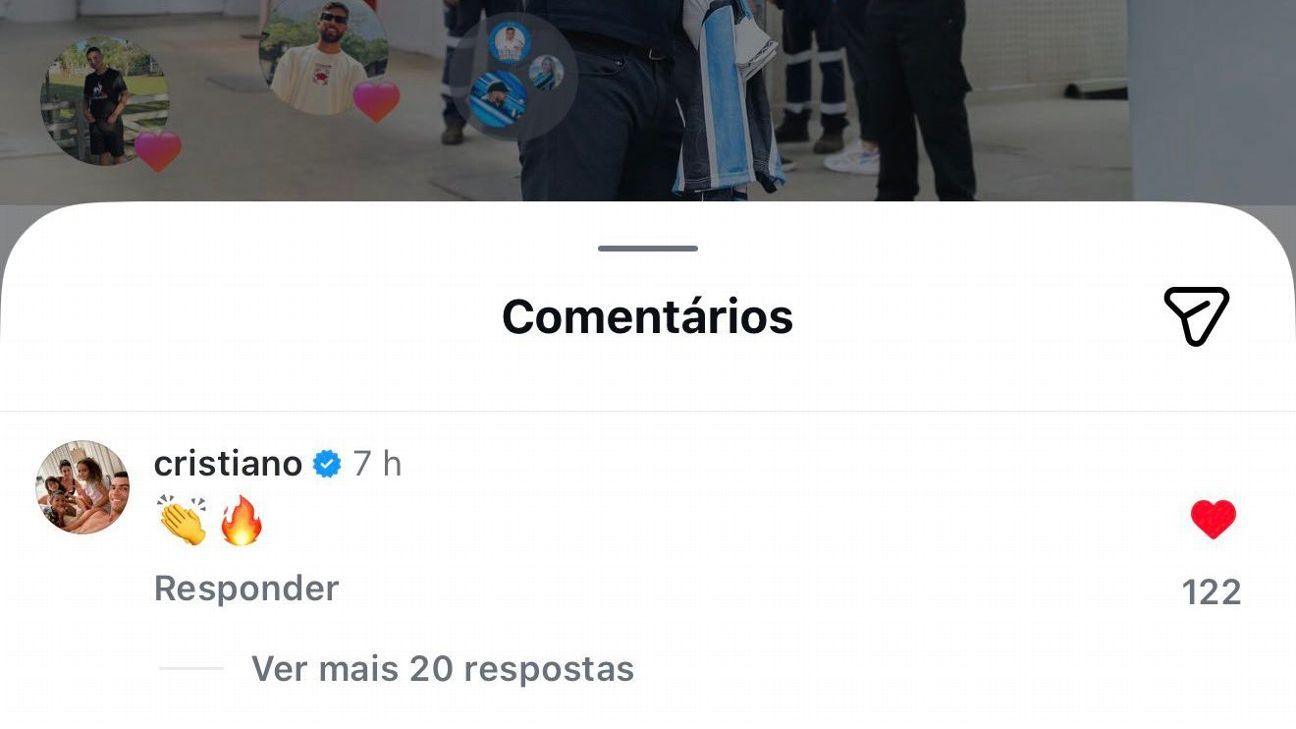Tap the comments sheet drag handle
1296x729 pixels.
647,248
